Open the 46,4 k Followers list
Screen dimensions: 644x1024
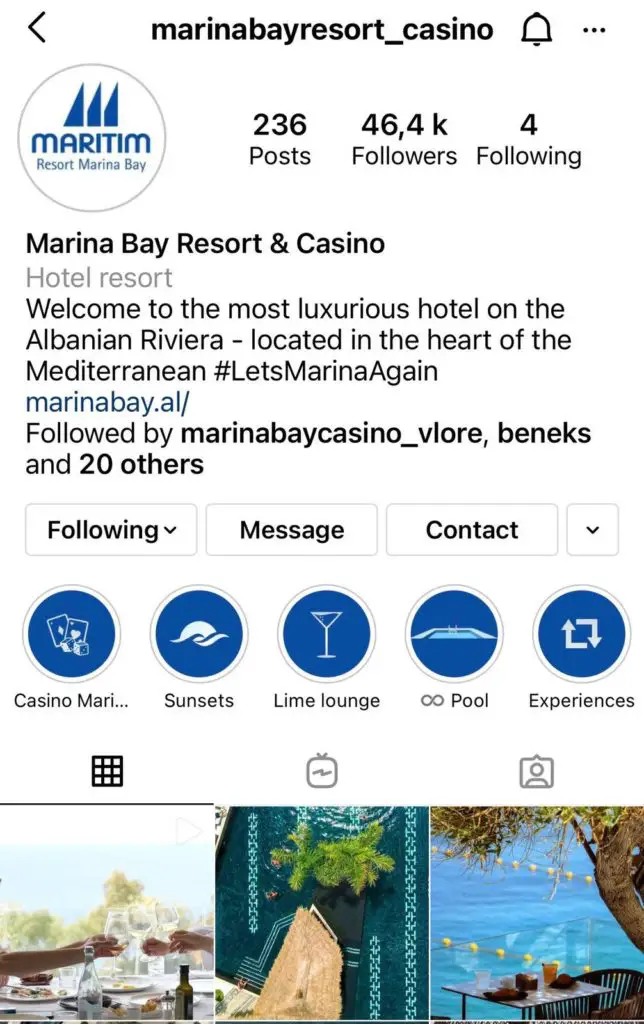tap(404, 139)
